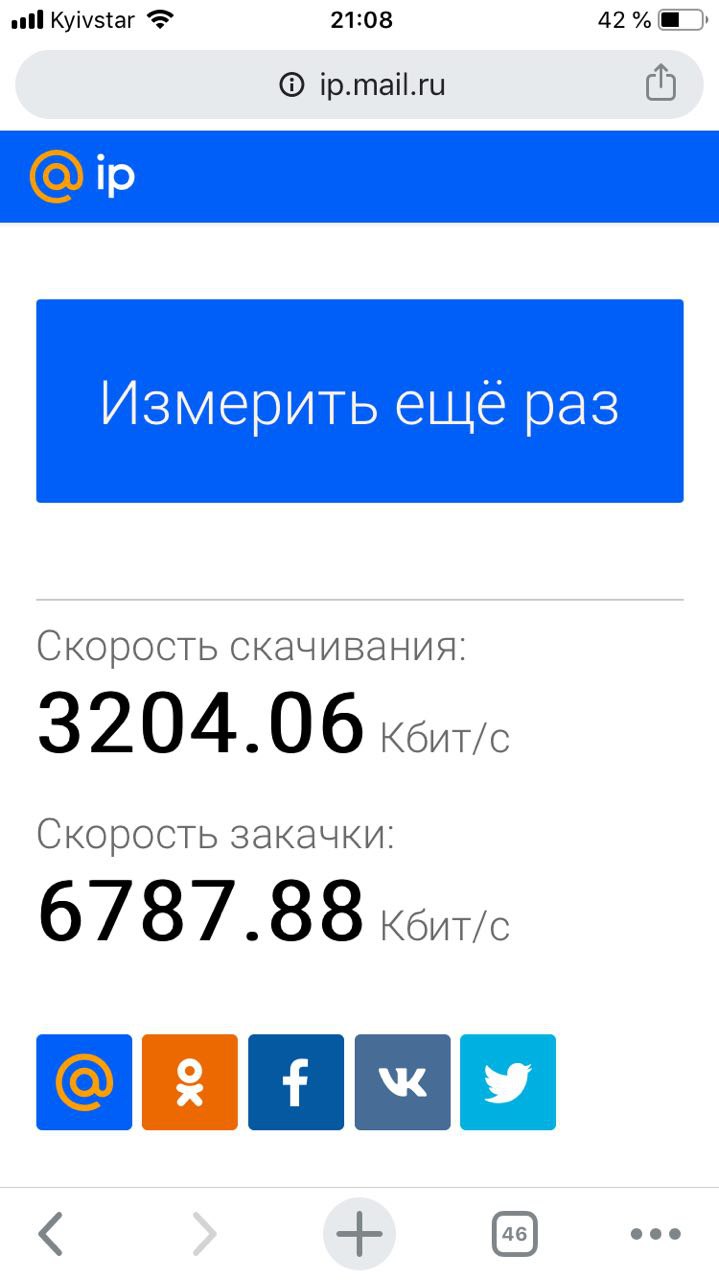Share result to Twitter
Image resolution: width=719 pixels, height=1280 pixels.
click(508, 1082)
